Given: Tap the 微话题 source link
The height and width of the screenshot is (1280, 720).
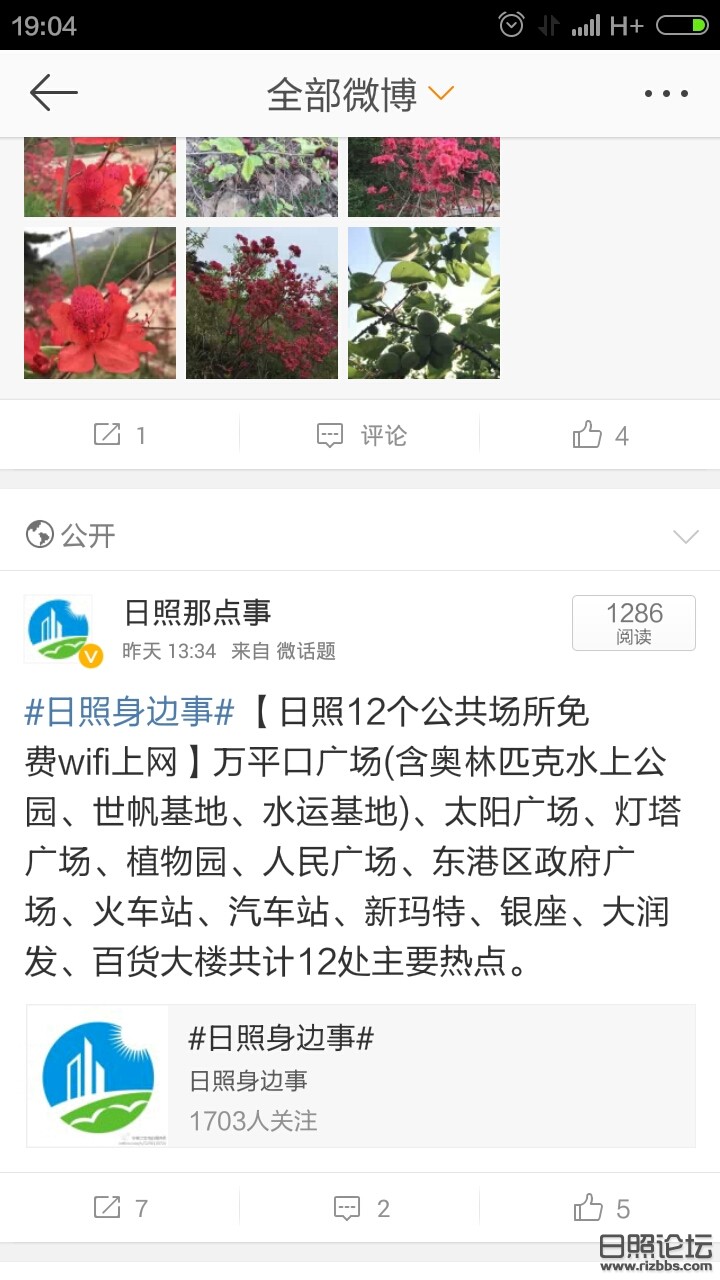Looking at the screenshot, I should click(x=306, y=651).
